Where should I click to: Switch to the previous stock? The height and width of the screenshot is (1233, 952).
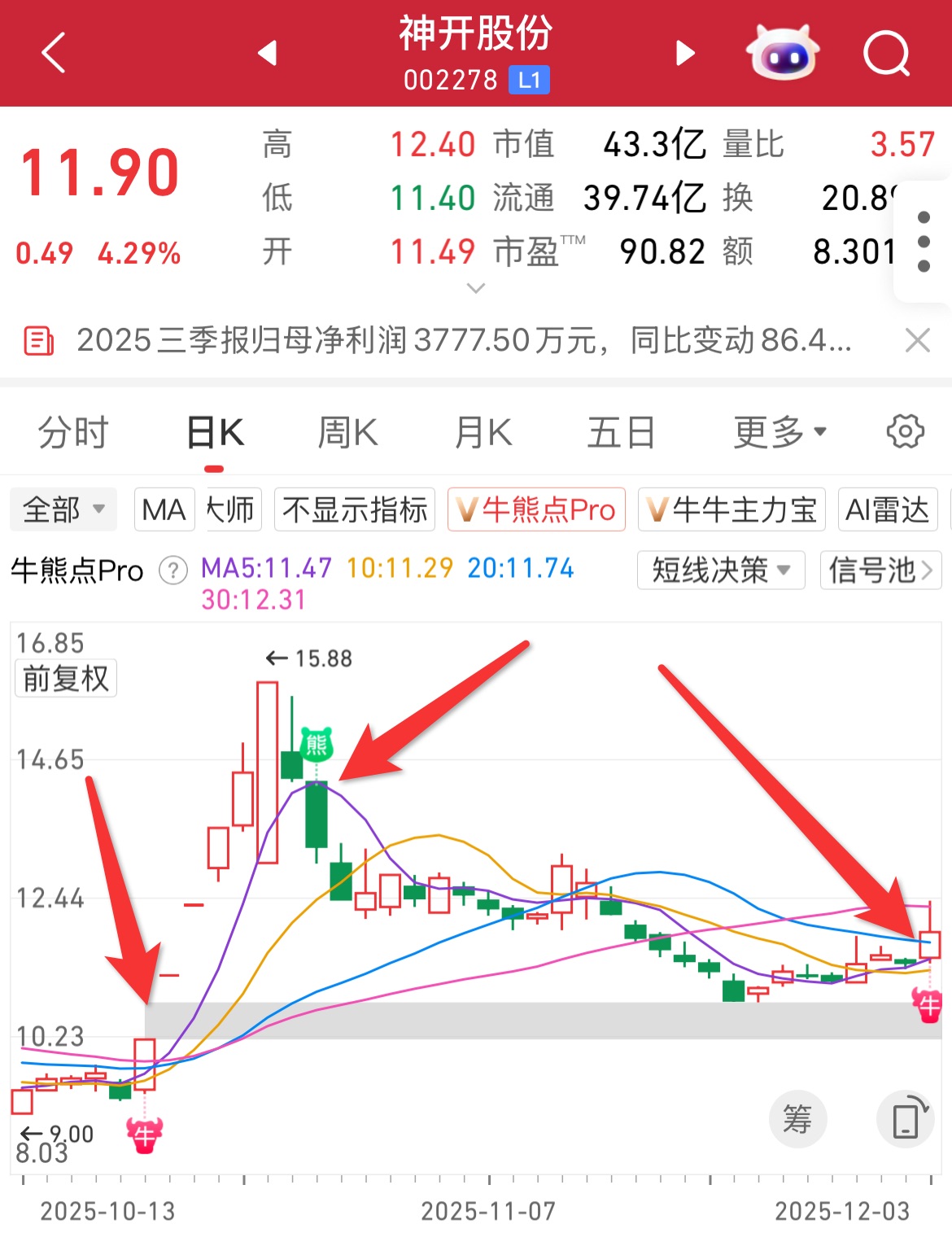click(268, 54)
